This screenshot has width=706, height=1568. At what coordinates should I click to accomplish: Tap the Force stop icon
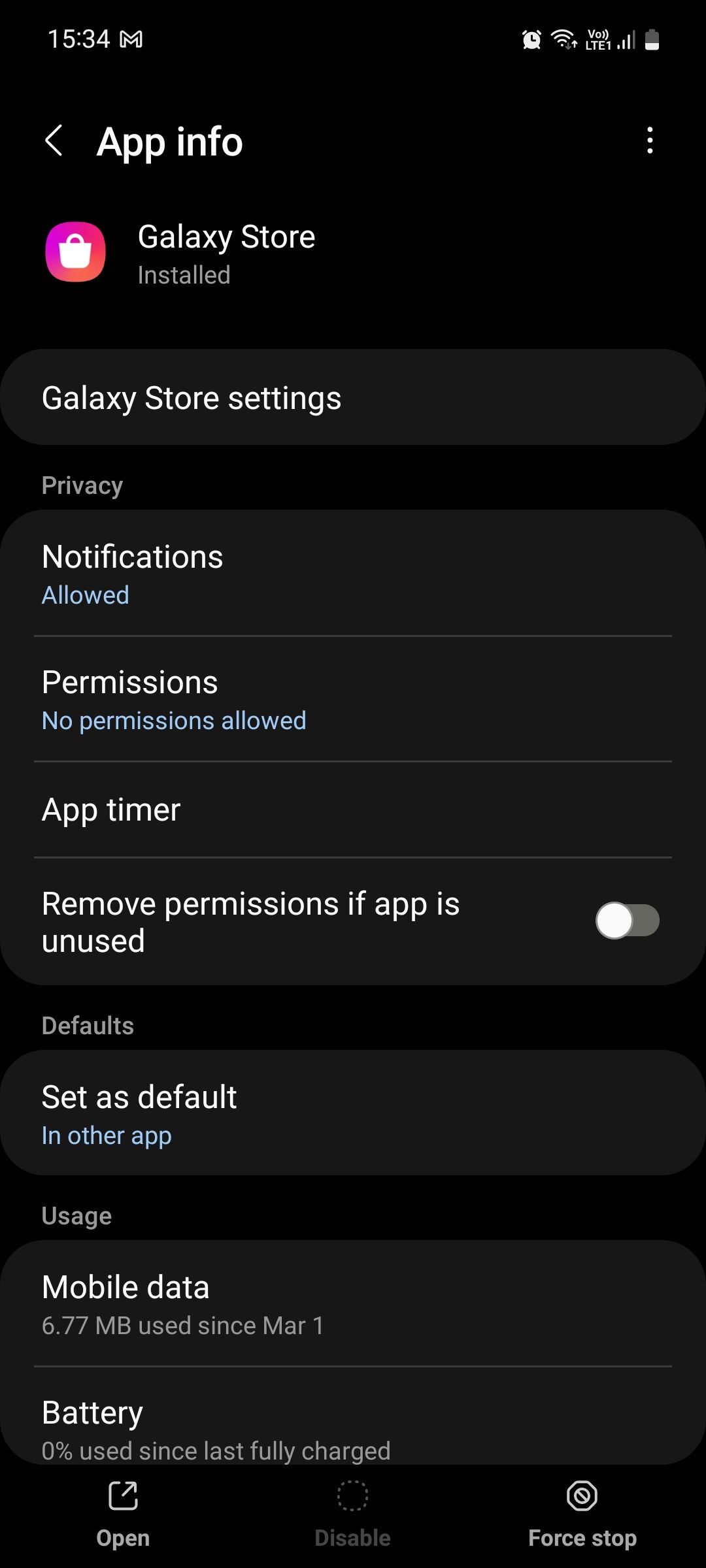pos(581,1496)
